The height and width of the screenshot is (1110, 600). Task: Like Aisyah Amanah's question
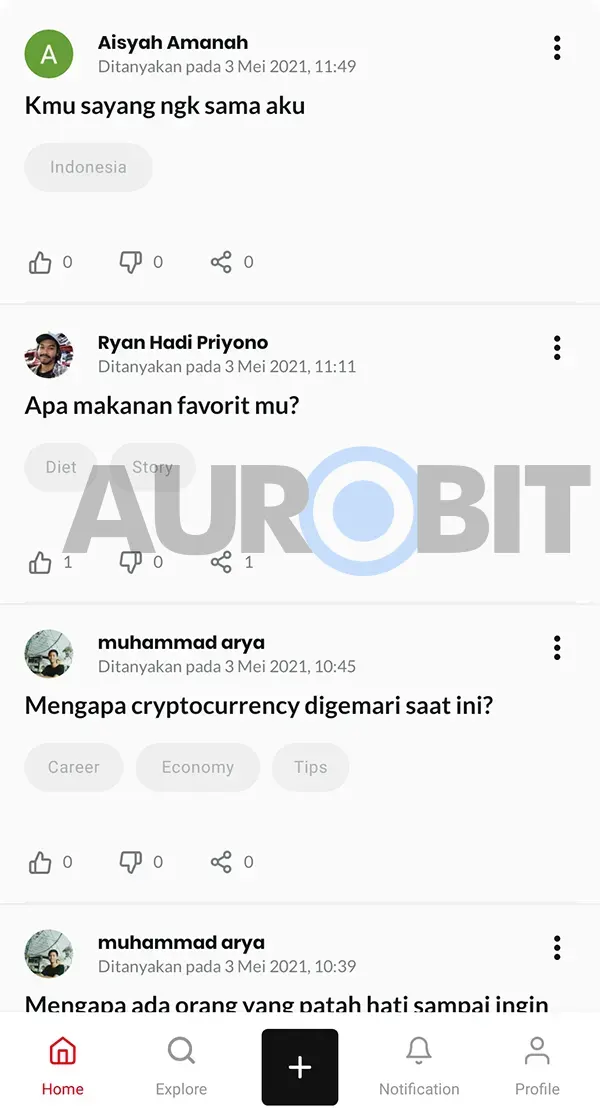click(40, 263)
